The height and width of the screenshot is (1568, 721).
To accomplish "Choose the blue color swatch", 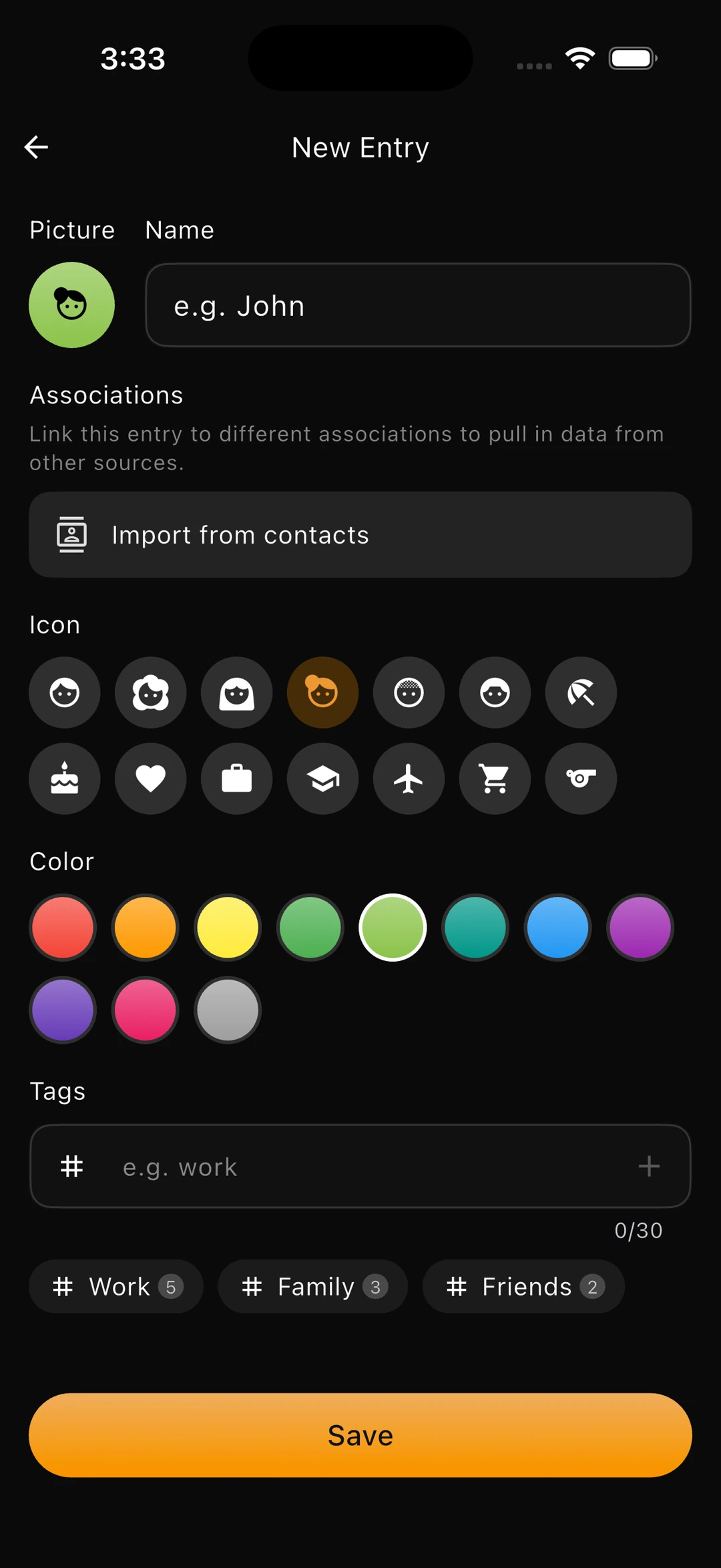I will click(557, 928).
